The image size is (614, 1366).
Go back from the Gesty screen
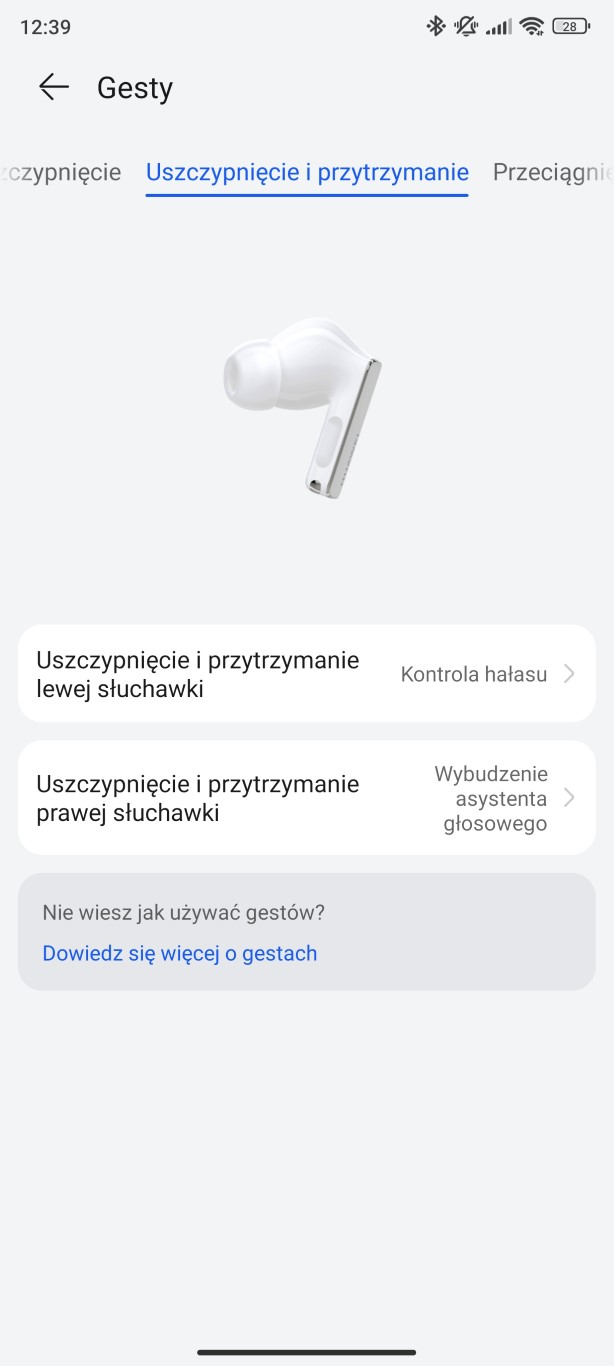pos(53,88)
